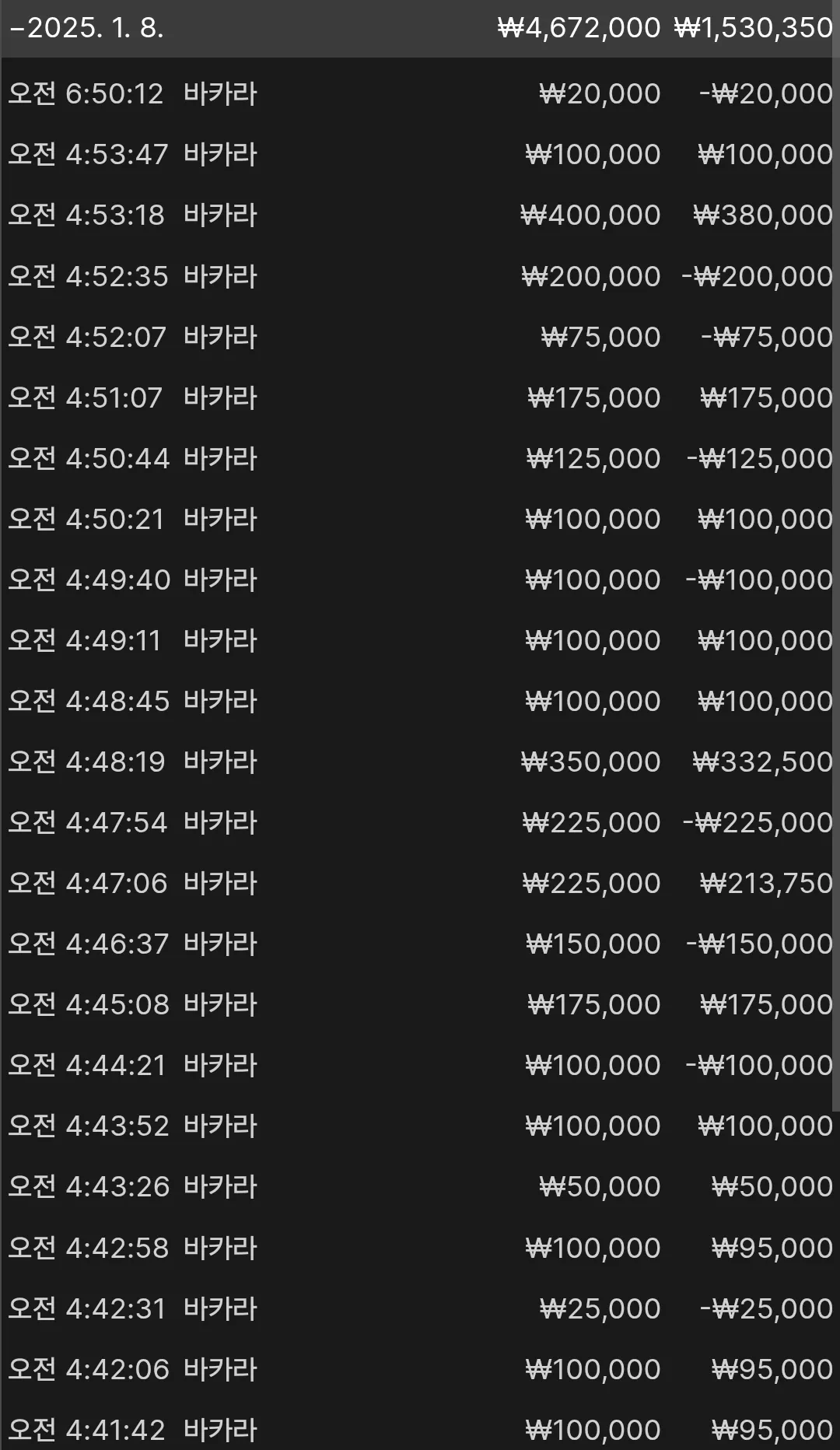Image resolution: width=840 pixels, height=1450 pixels.
Task: Open the 오전 4:49:11 바카라 record
Action: click(x=418, y=639)
